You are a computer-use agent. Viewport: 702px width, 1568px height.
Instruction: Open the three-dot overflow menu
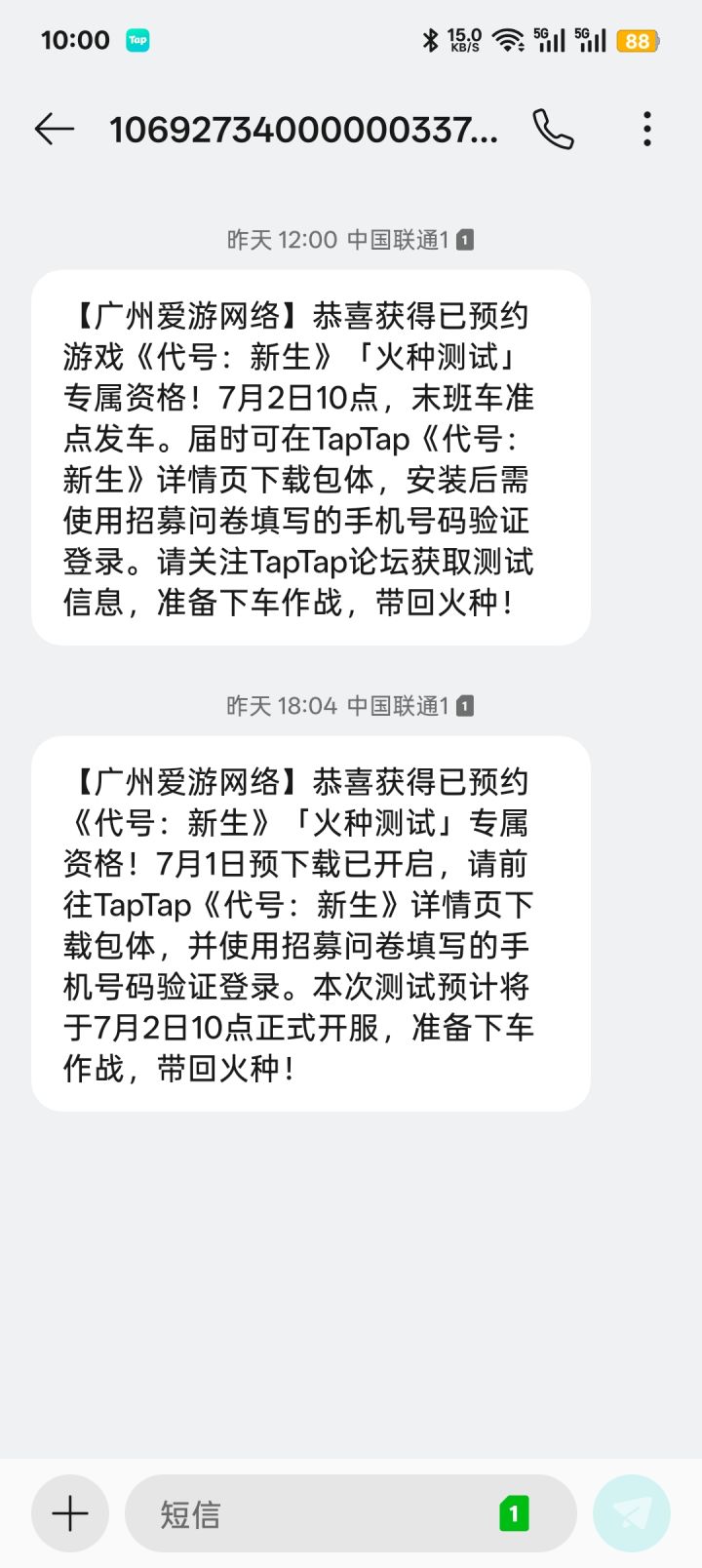(x=647, y=129)
